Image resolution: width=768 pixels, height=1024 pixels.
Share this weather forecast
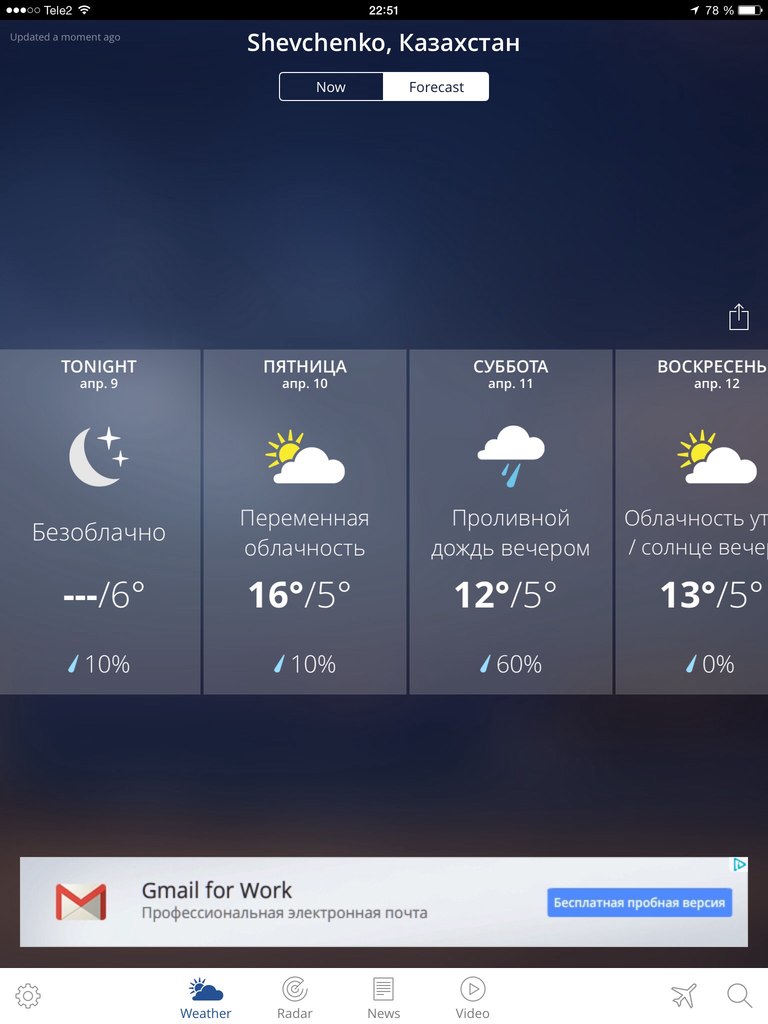point(738,317)
